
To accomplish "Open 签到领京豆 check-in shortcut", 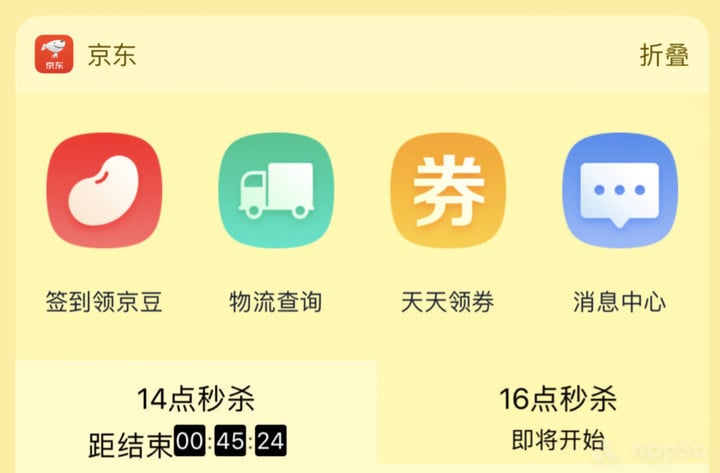I will (104, 193).
